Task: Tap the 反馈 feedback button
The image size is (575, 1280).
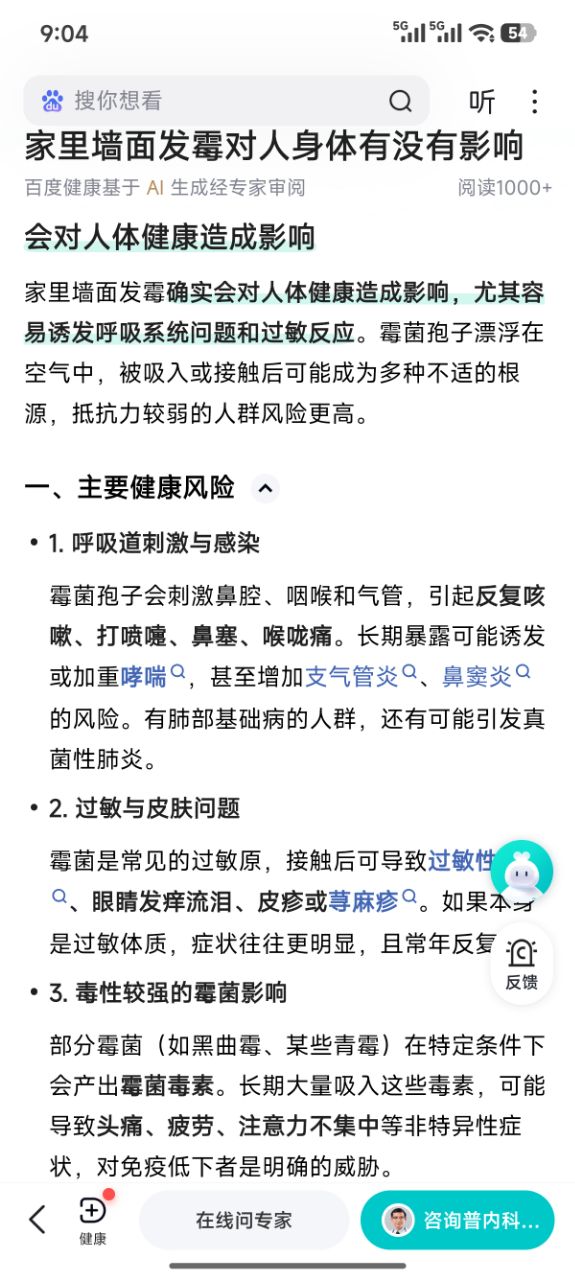Action: point(521,965)
